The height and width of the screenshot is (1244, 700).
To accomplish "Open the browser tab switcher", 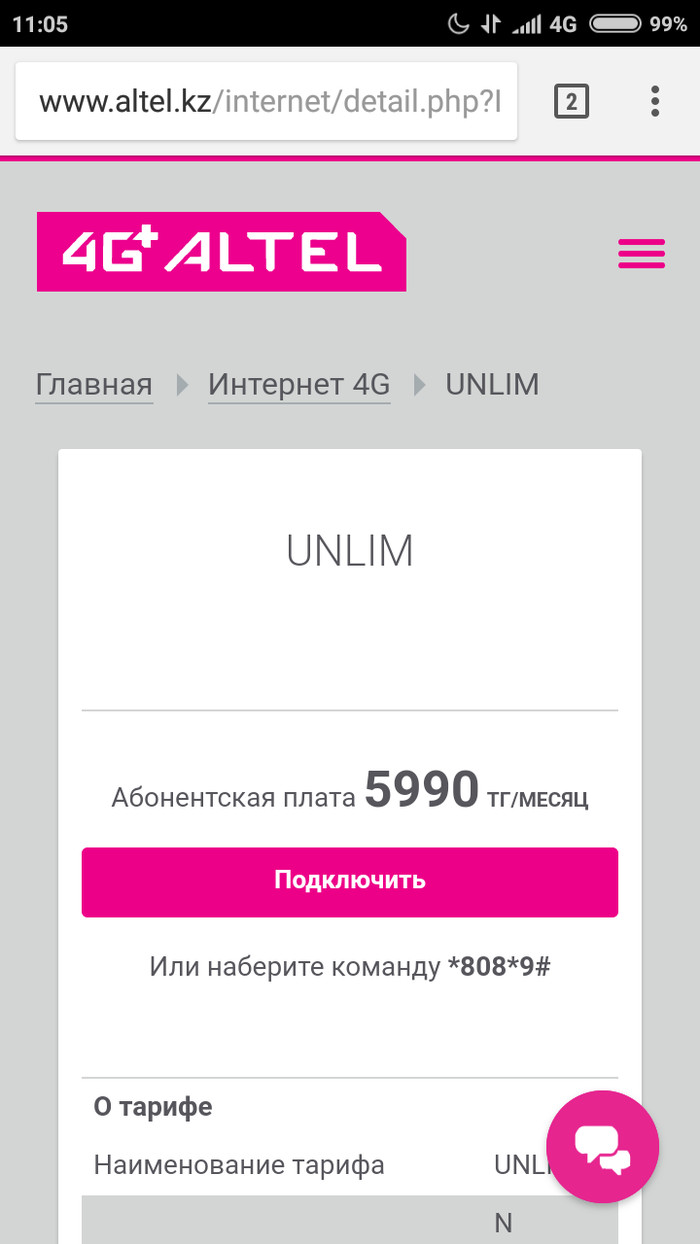I will [x=571, y=101].
